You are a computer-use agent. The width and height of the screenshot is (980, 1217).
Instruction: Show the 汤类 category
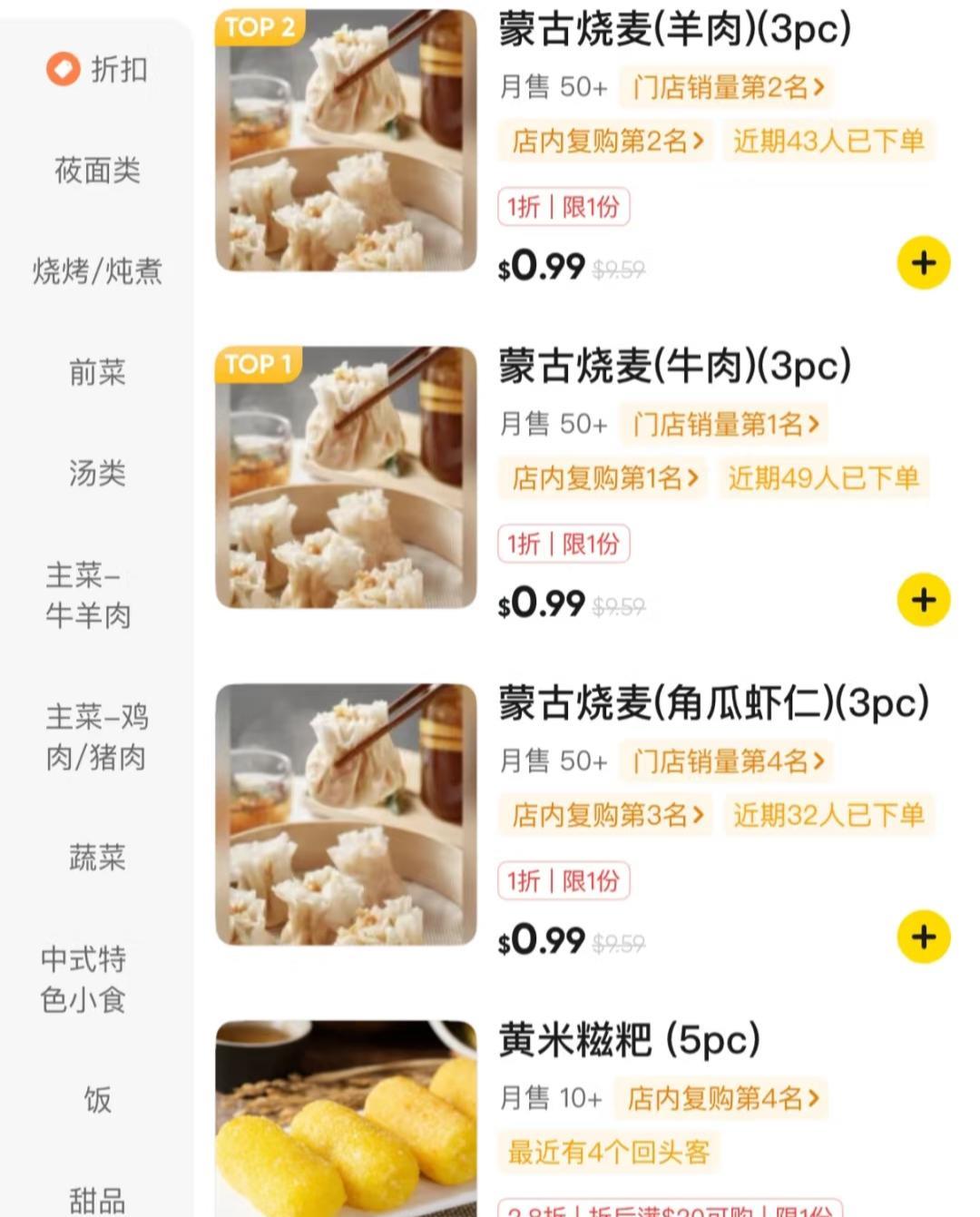[x=97, y=473]
